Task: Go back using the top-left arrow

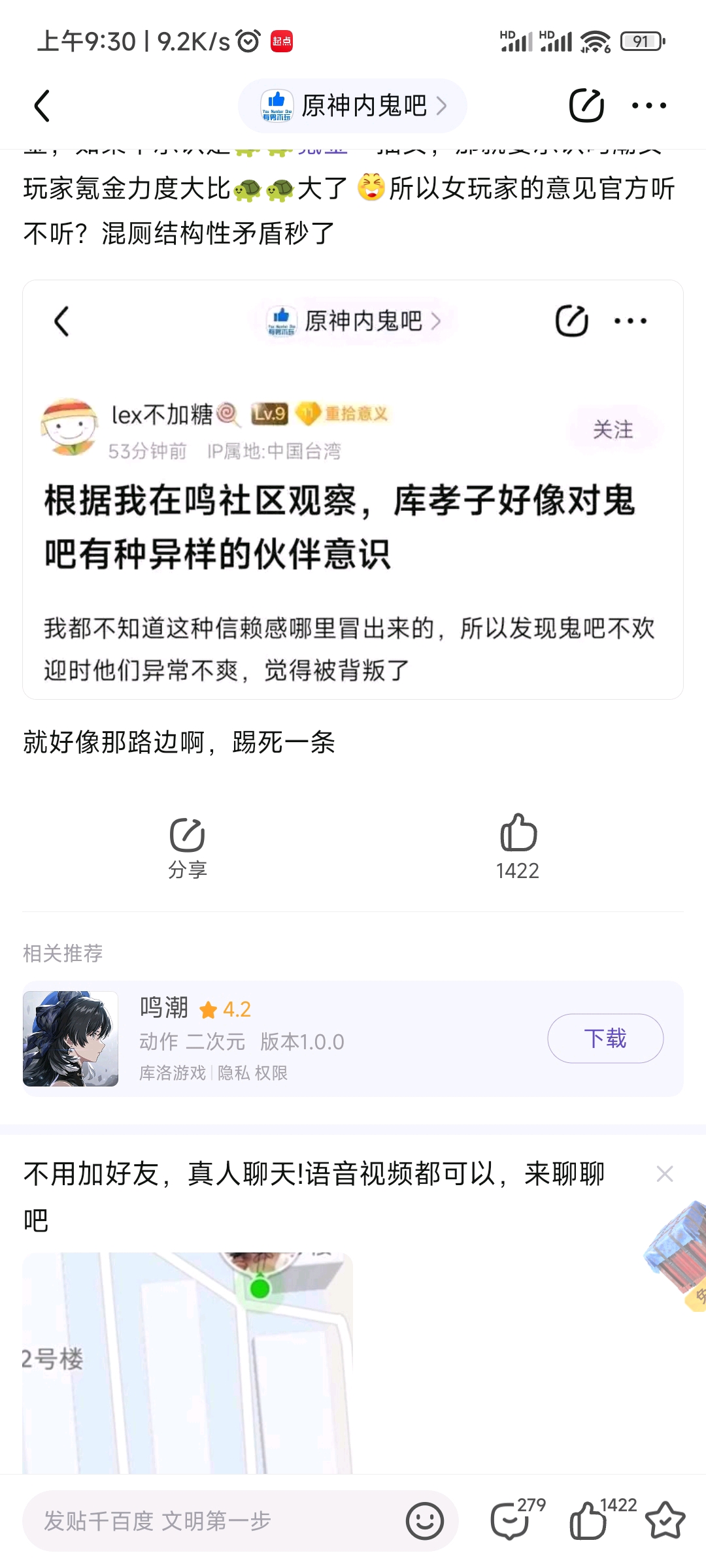Action: point(42,106)
